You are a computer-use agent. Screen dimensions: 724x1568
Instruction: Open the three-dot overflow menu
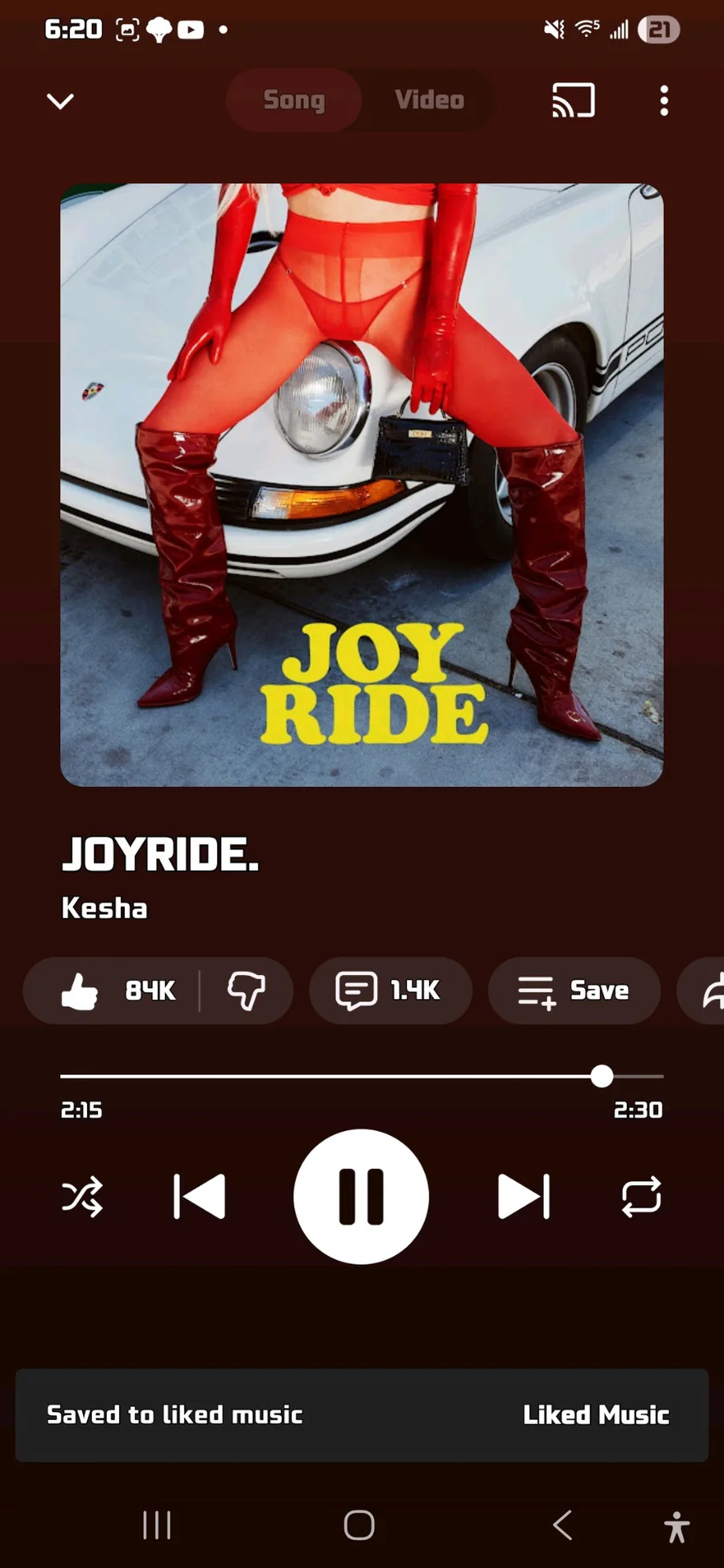664,101
